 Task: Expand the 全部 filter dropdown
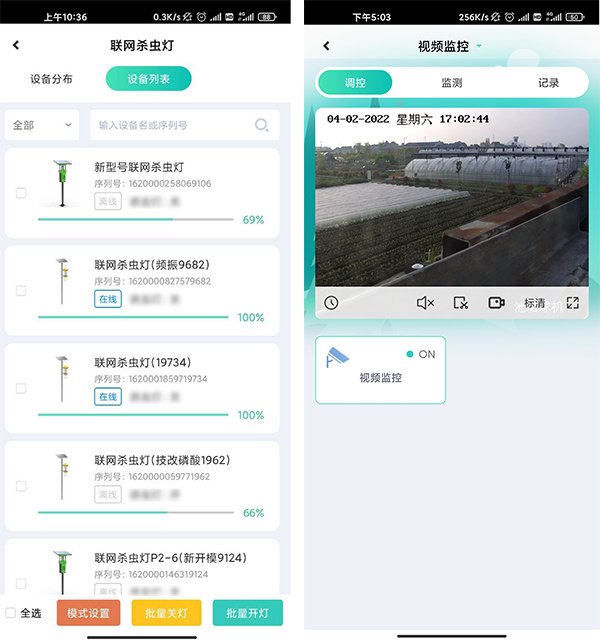point(42,125)
